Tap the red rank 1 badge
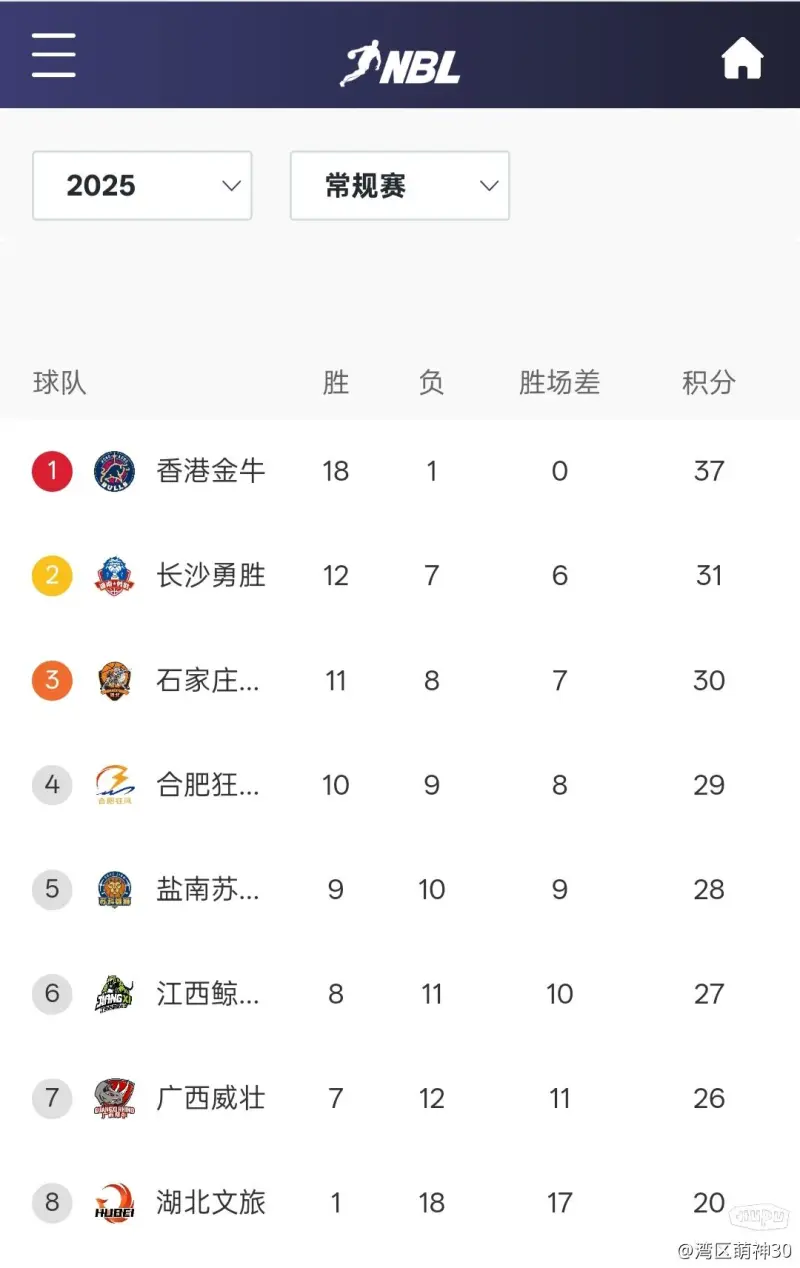This screenshot has height=1268, width=800. pos(51,471)
